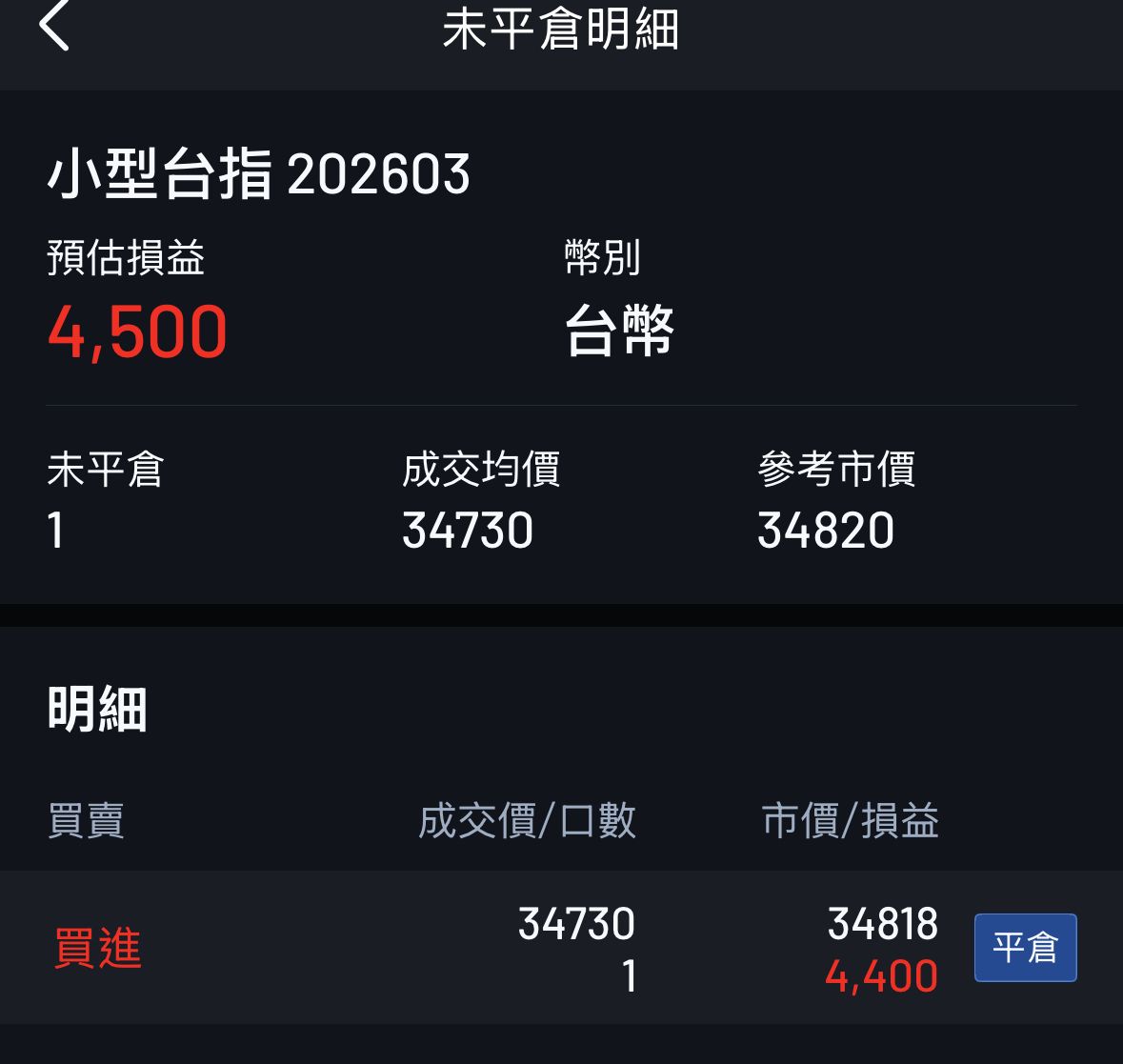Tap 平倉 button to close the position
The width and height of the screenshot is (1123, 1064).
(1025, 948)
